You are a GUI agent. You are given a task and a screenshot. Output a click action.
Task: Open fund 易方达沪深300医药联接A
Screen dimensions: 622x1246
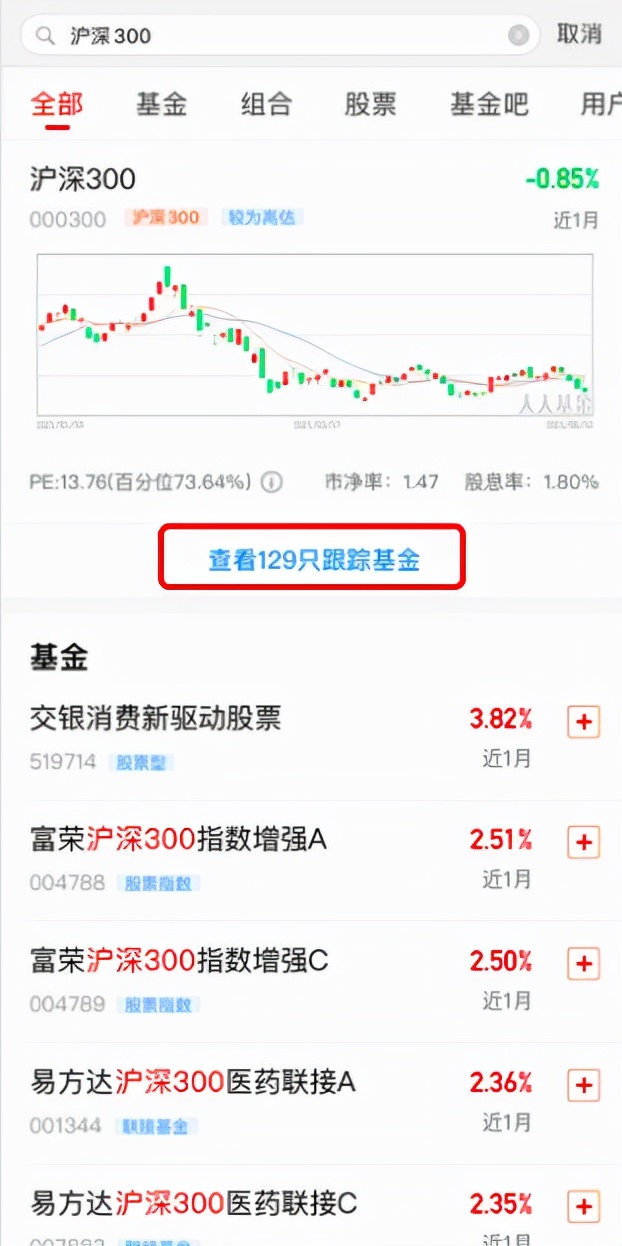point(194,1081)
